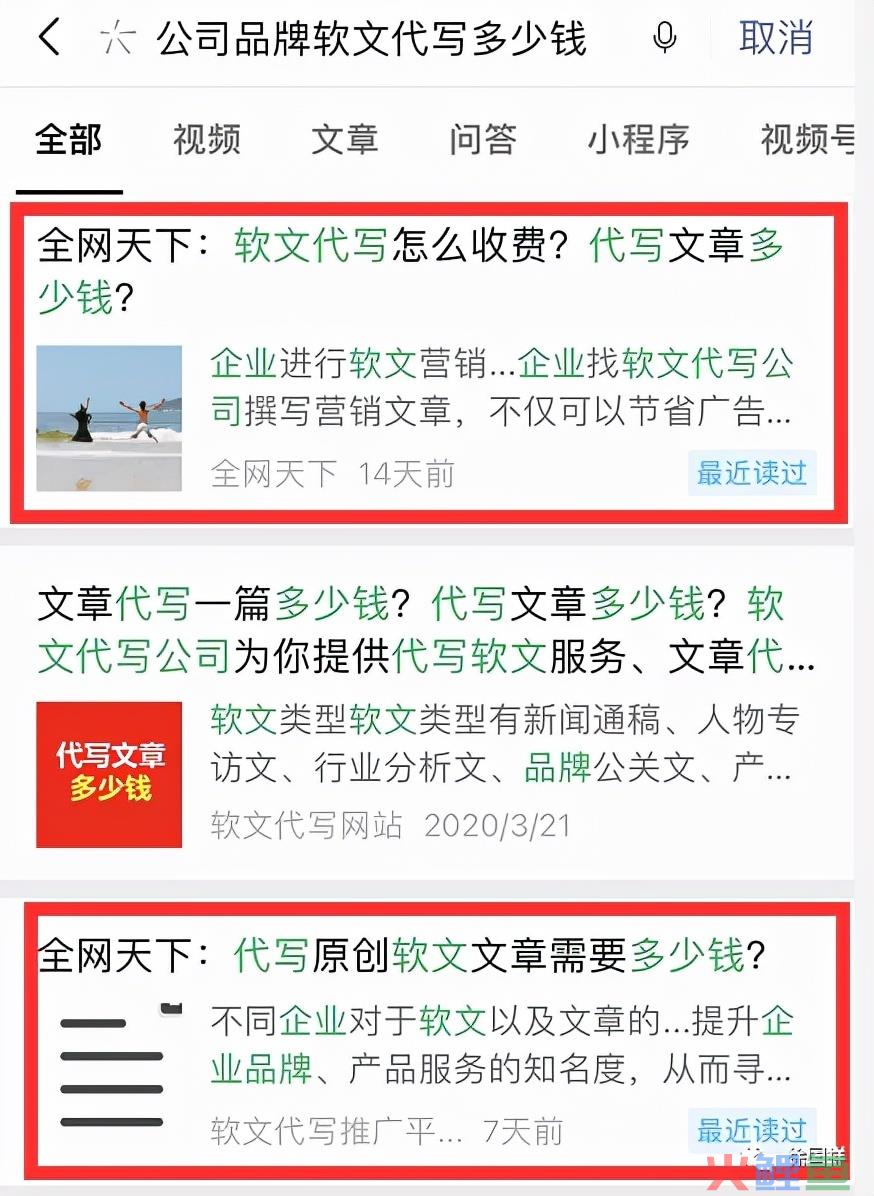The height and width of the screenshot is (1196, 874).
Task: Open result 全网天下：软文代写怎么收费
Action: [410, 270]
